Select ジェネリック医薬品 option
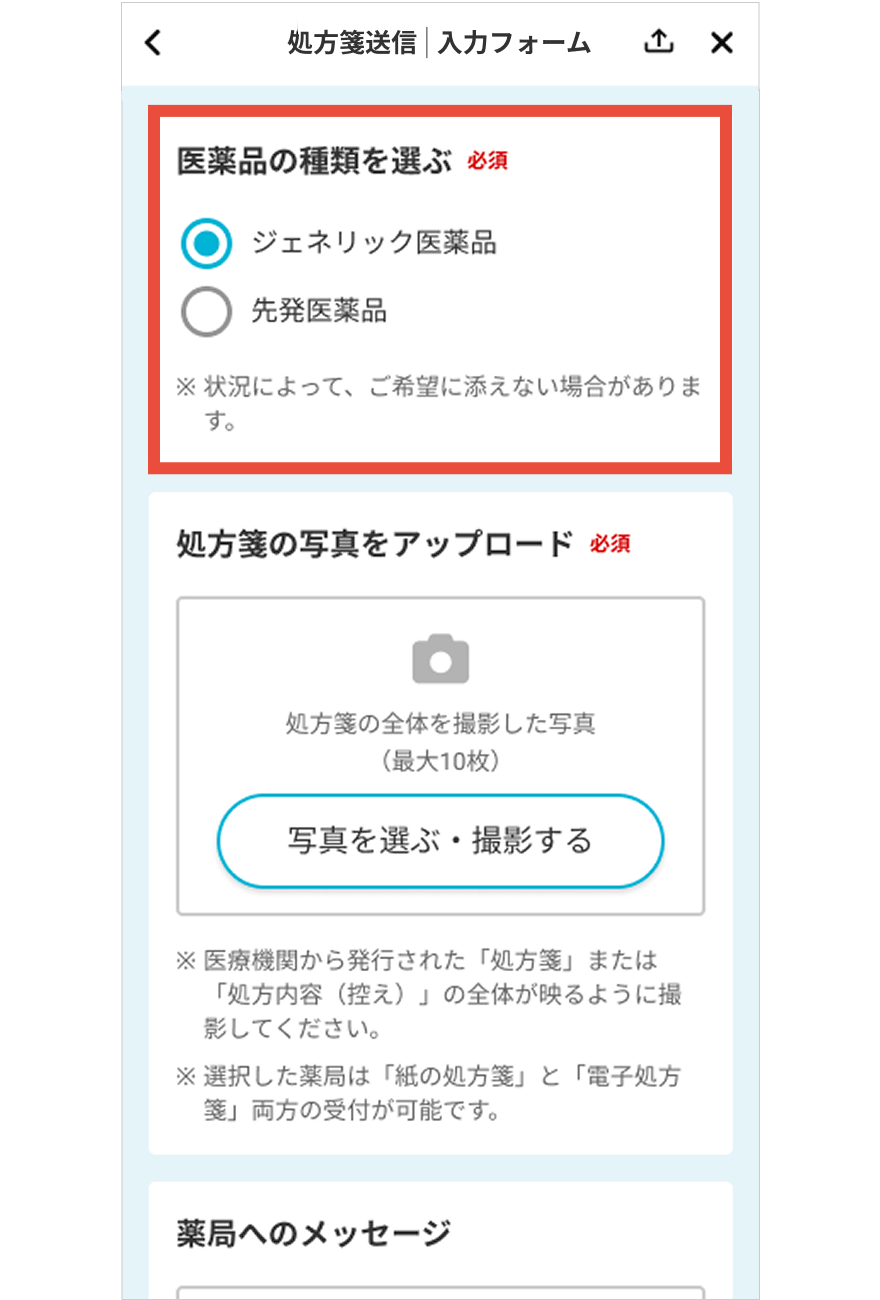The height and width of the screenshot is (1300, 880). [207, 244]
